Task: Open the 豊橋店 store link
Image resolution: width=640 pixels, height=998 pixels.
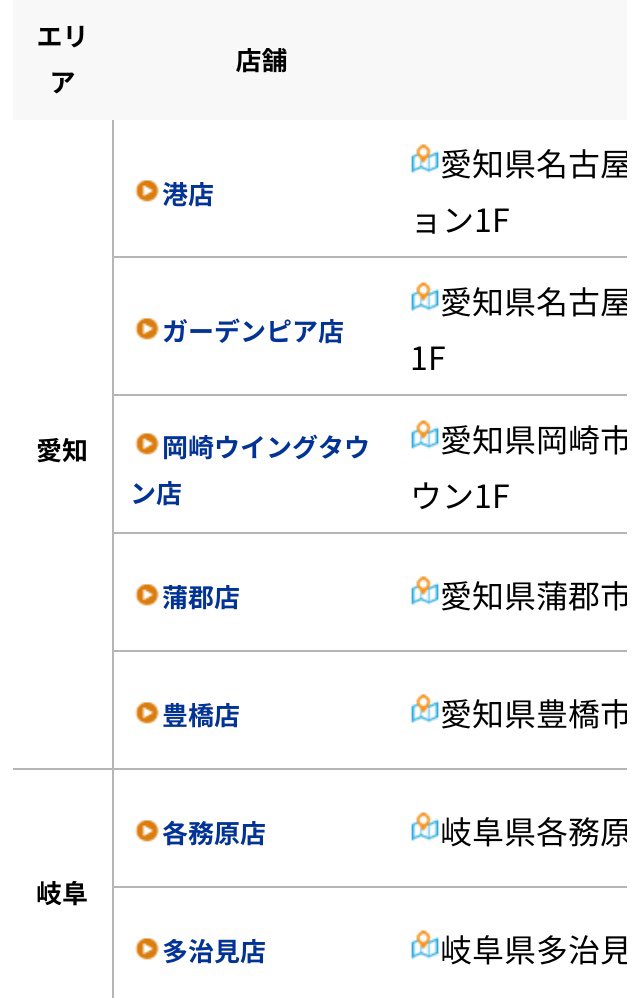Action: tap(200, 715)
